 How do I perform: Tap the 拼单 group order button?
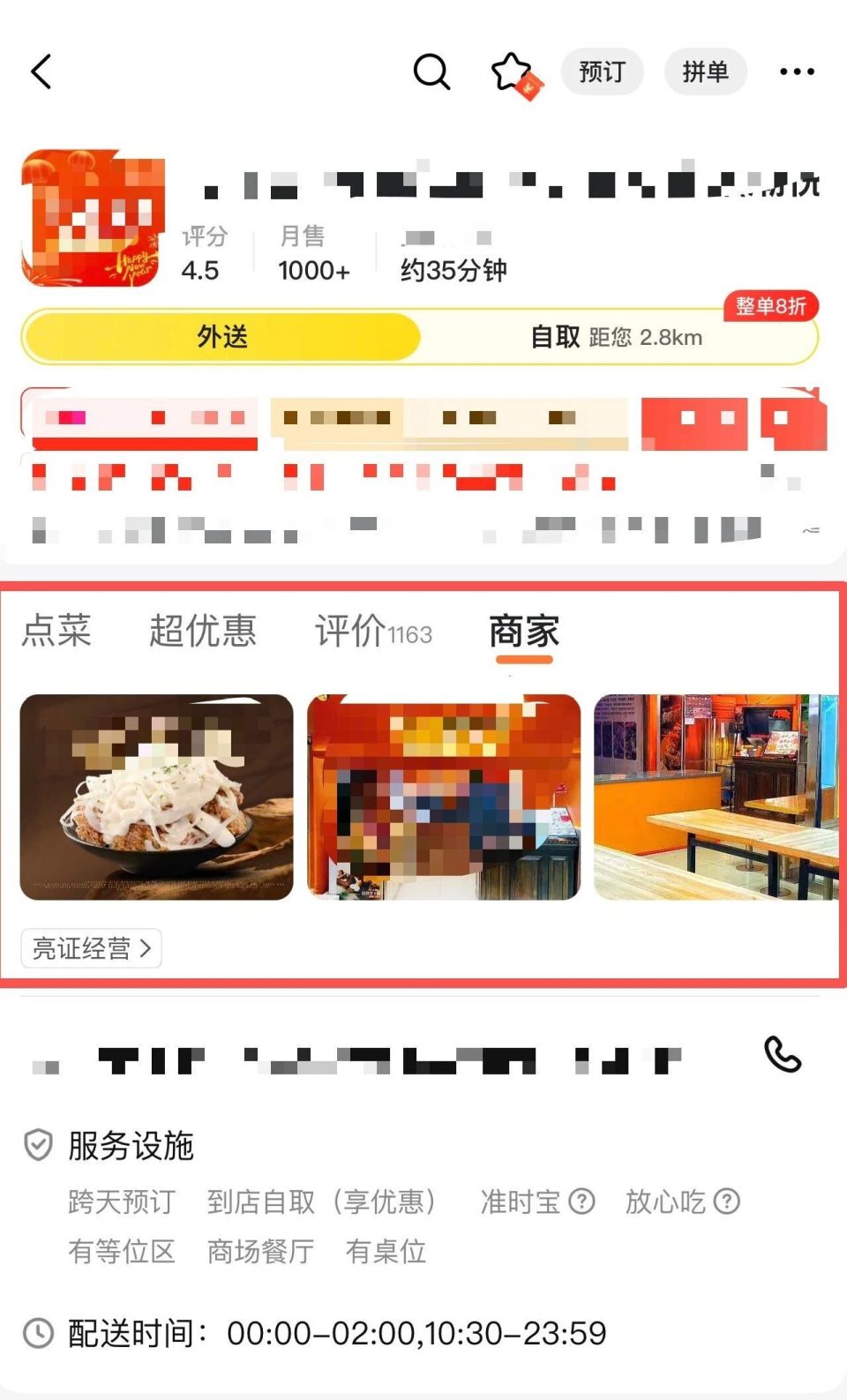pyautogui.click(x=705, y=71)
